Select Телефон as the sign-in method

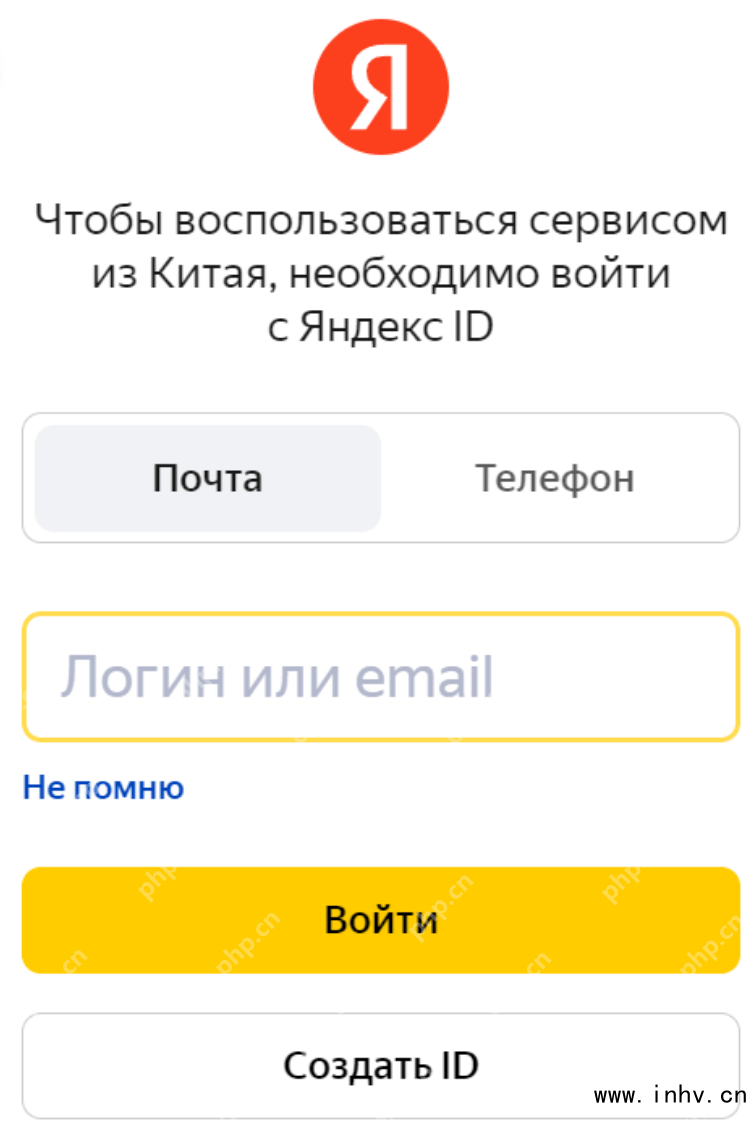point(554,478)
